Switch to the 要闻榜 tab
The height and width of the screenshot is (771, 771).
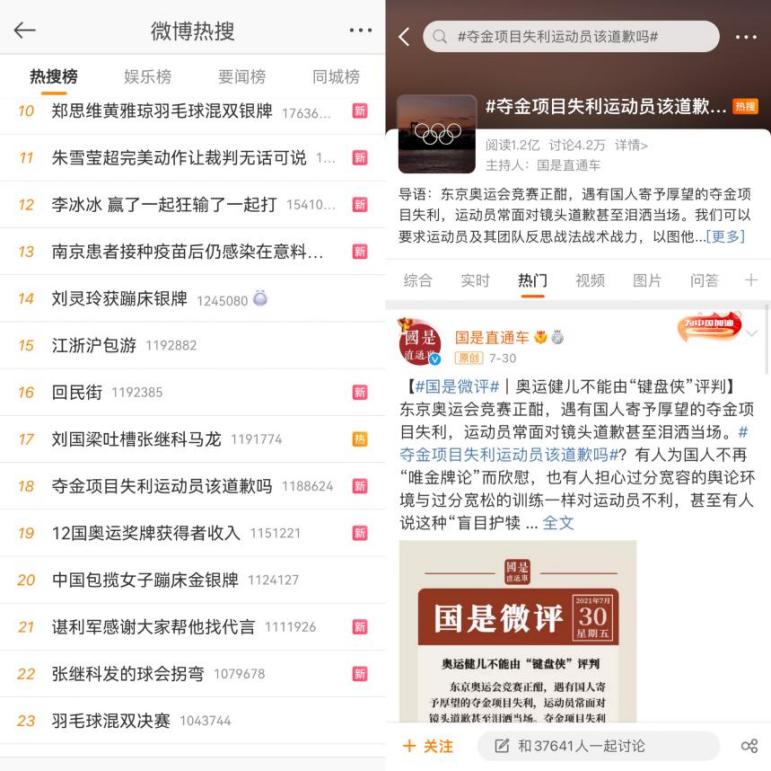(x=241, y=77)
